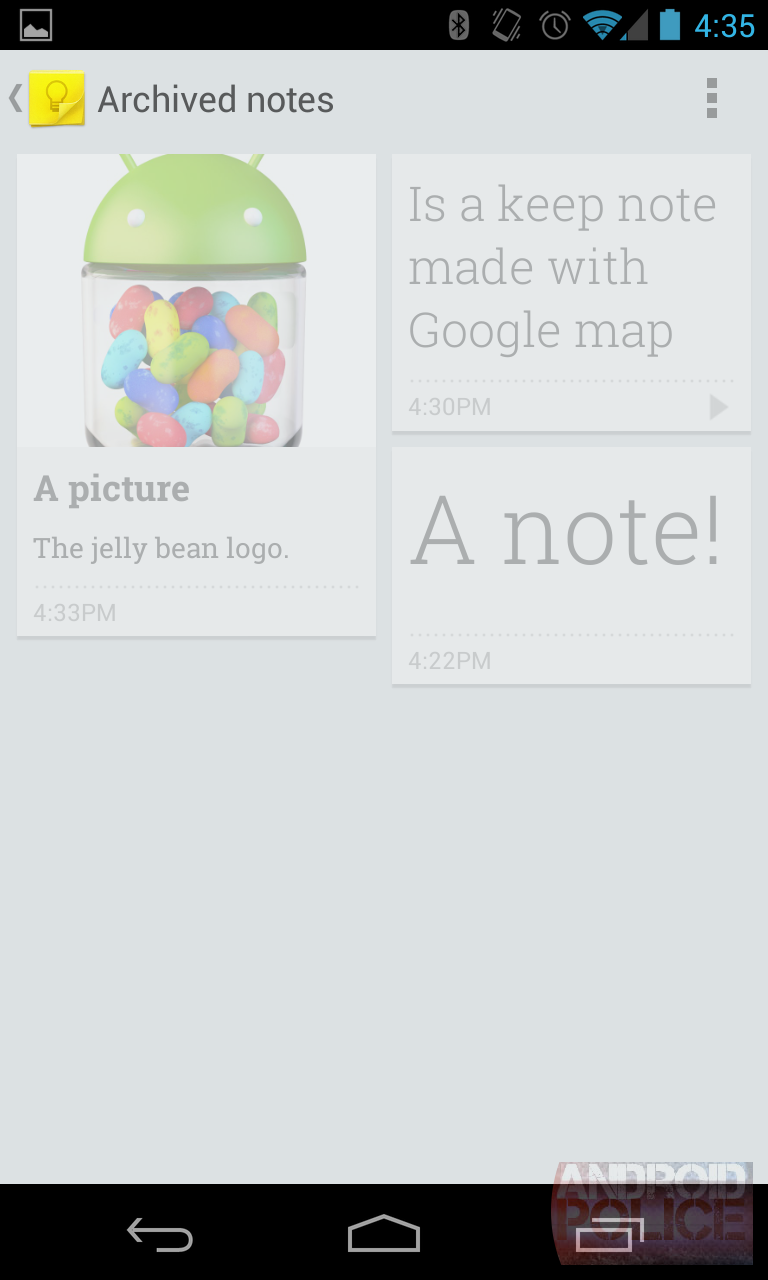Tap the battery indicator icon
Screen dimensions: 768x1280
pos(671,25)
